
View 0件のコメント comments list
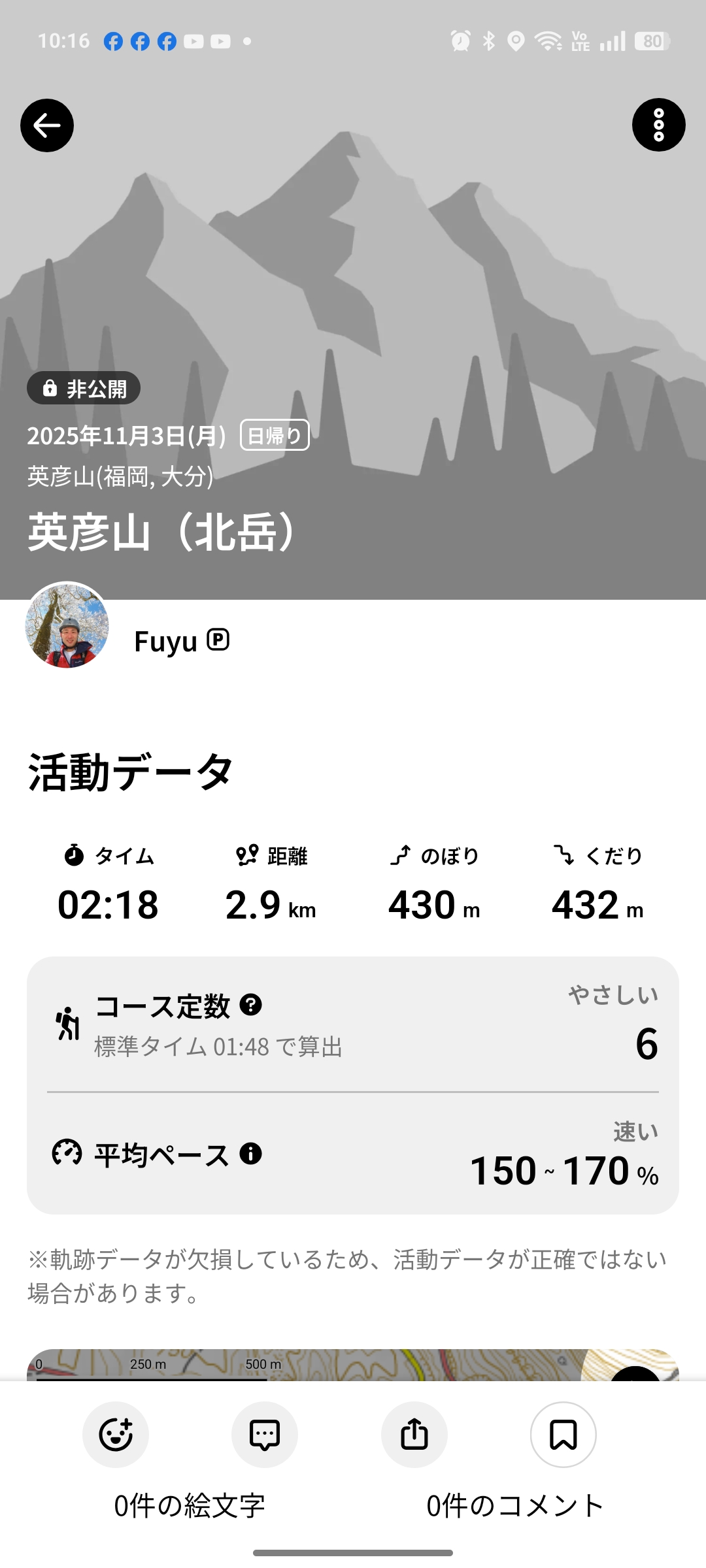coord(515,1506)
